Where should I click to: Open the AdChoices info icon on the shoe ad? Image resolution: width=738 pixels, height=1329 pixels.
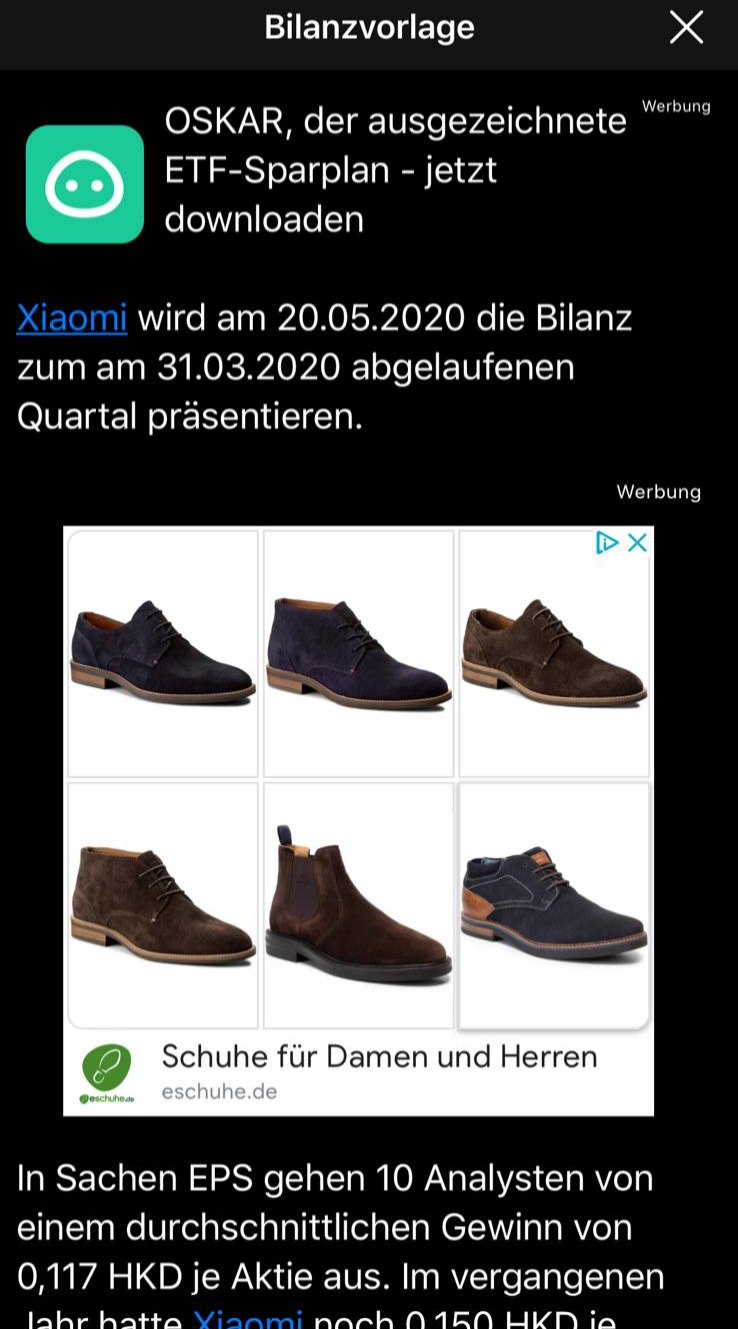click(x=608, y=542)
